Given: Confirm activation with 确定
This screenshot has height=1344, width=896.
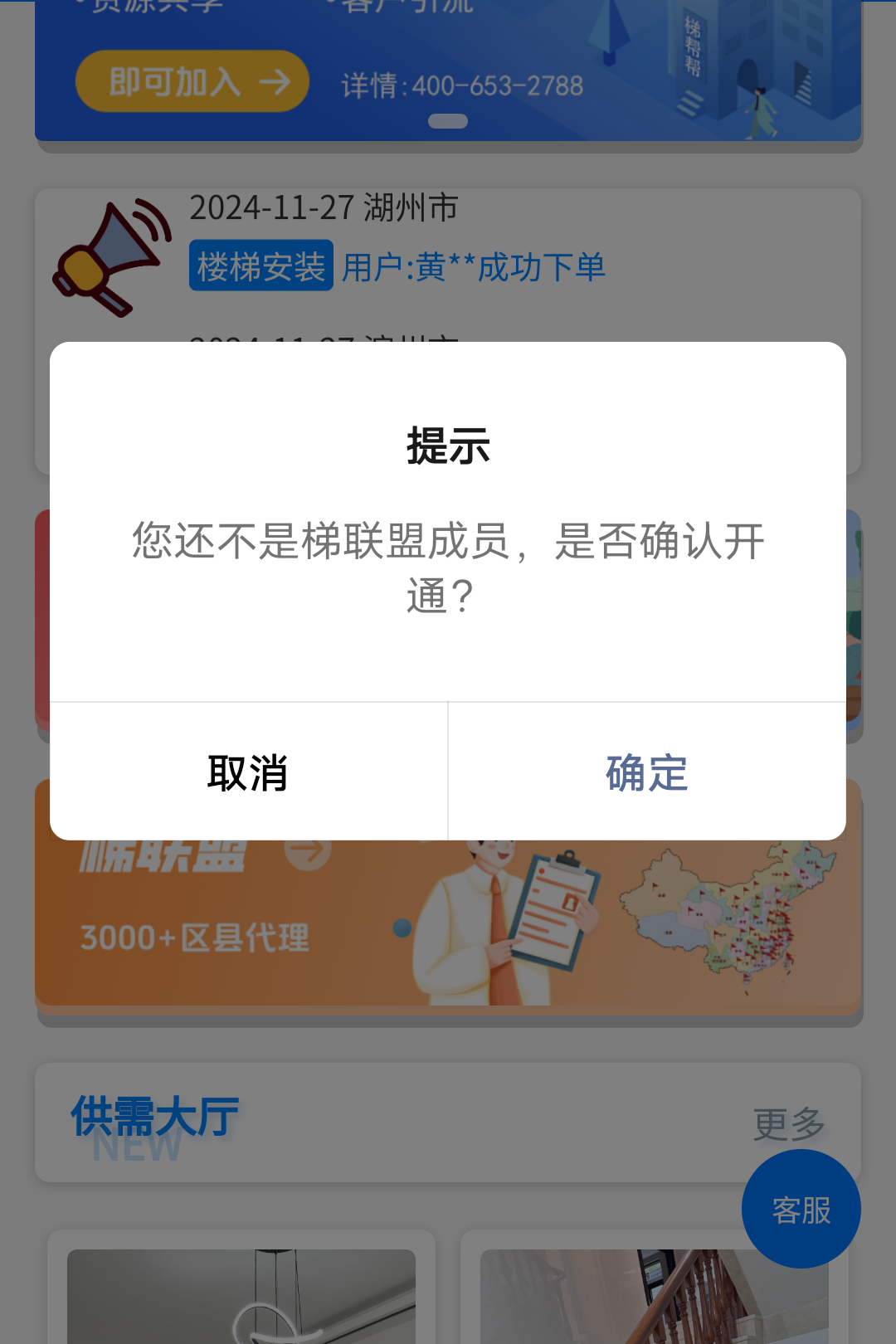Looking at the screenshot, I should coord(646,772).
